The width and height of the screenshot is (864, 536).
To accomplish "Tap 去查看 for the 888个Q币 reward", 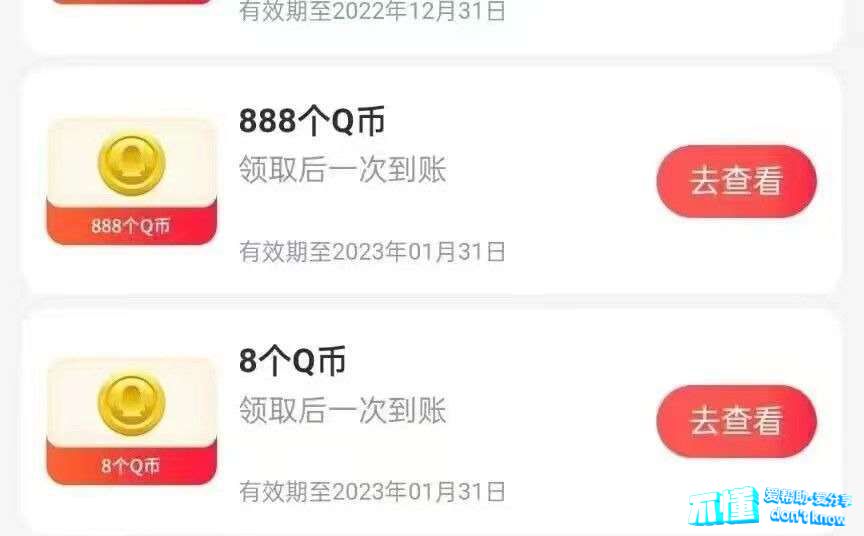I will (x=736, y=182).
